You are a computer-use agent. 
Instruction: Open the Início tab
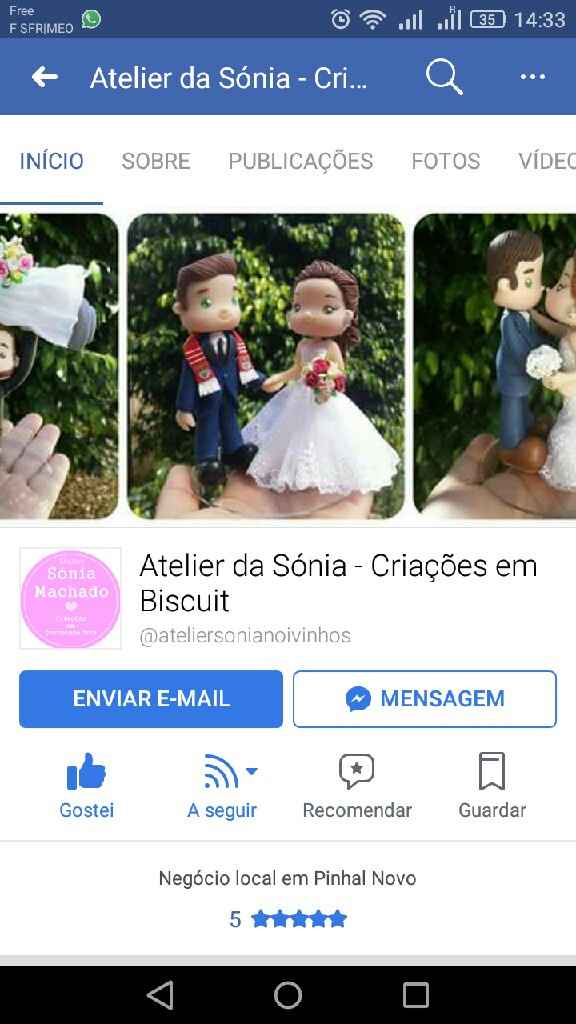(x=52, y=161)
